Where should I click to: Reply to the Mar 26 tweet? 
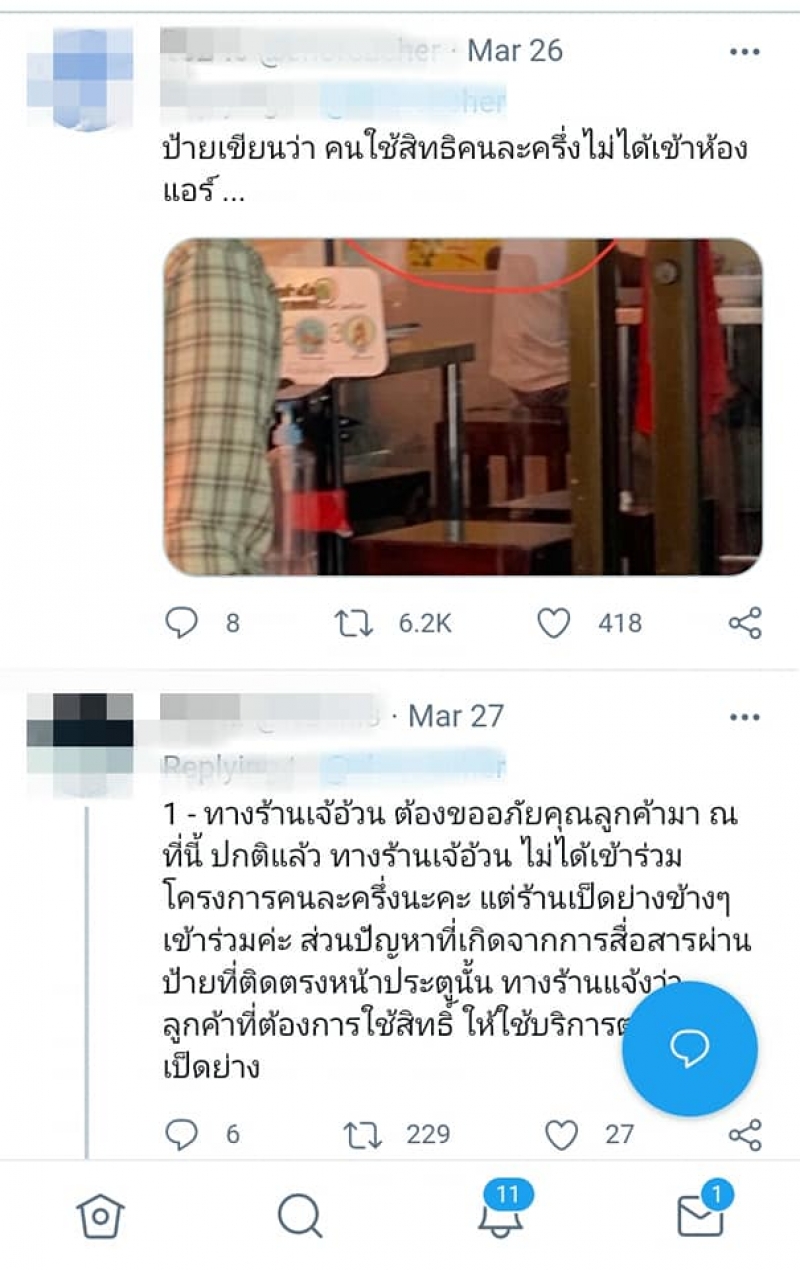tap(182, 623)
